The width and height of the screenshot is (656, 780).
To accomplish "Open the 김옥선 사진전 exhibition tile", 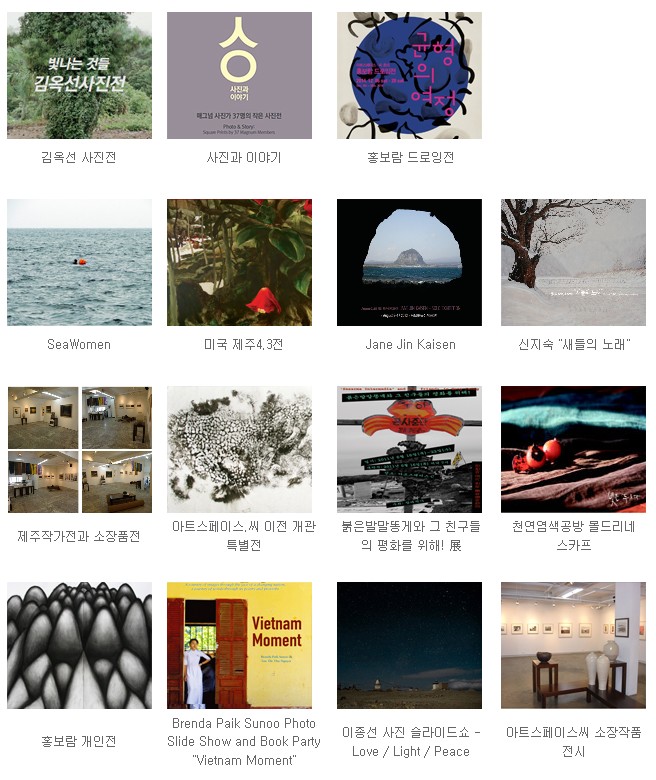I will pyautogui.click(x=79, y=75).
